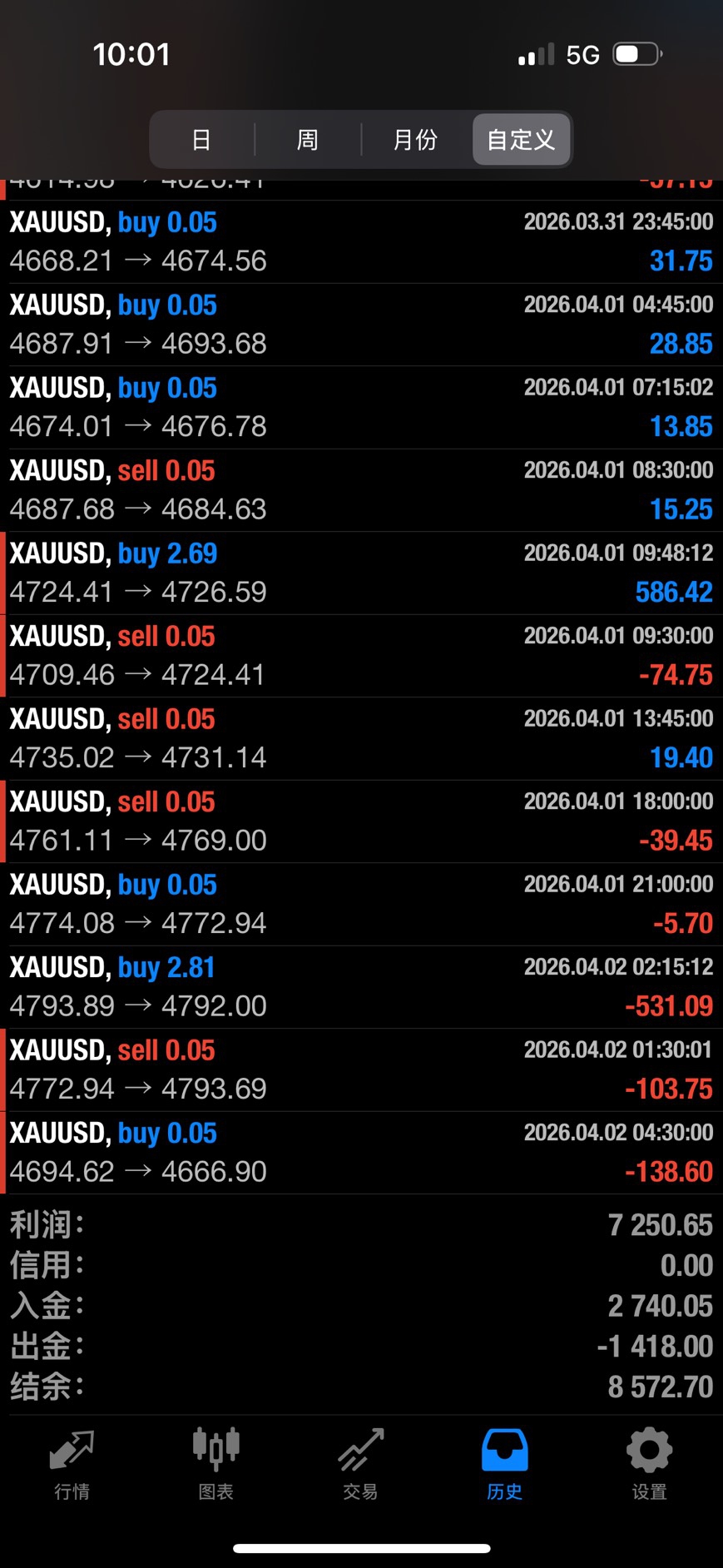Choose the 月份 period filter
This screenshot has width=723, height=1568.
point(415,140)
